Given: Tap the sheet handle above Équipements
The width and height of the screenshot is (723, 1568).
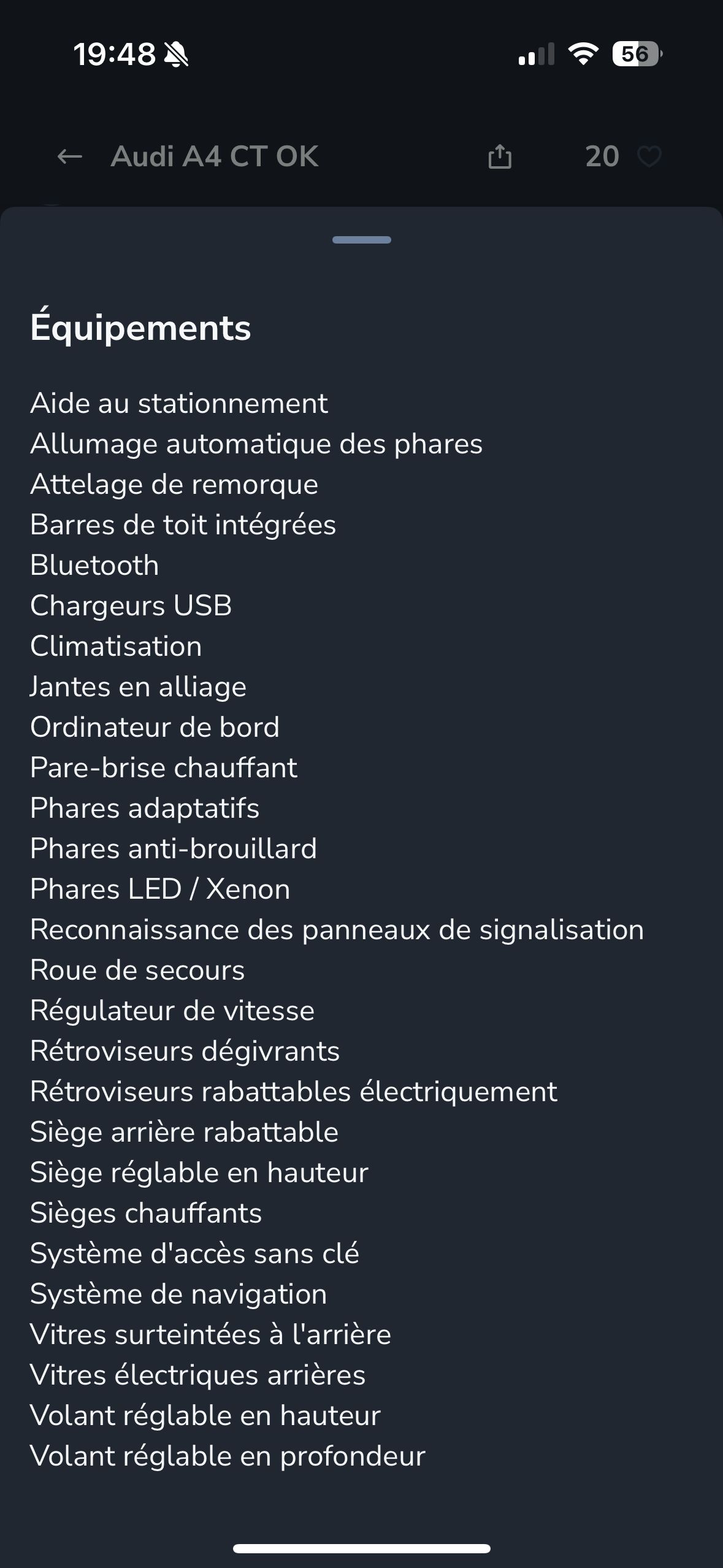Looking at the screenshot, I should pos(361,240).
